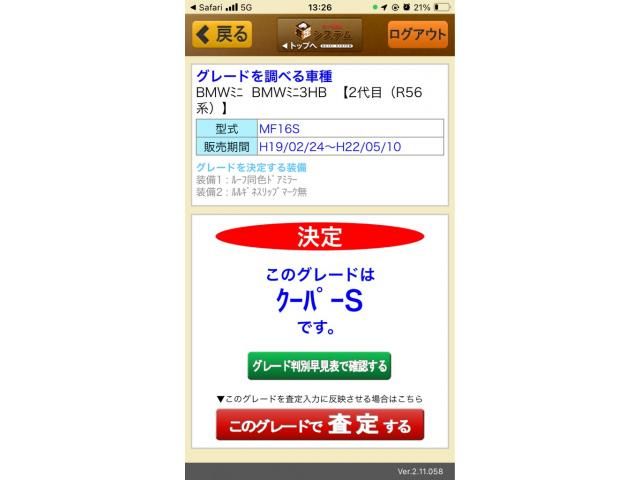Viewport: 640px width, 480px height.
Task: Go to the top page via システム logo
Action: [x=319, y=35]
